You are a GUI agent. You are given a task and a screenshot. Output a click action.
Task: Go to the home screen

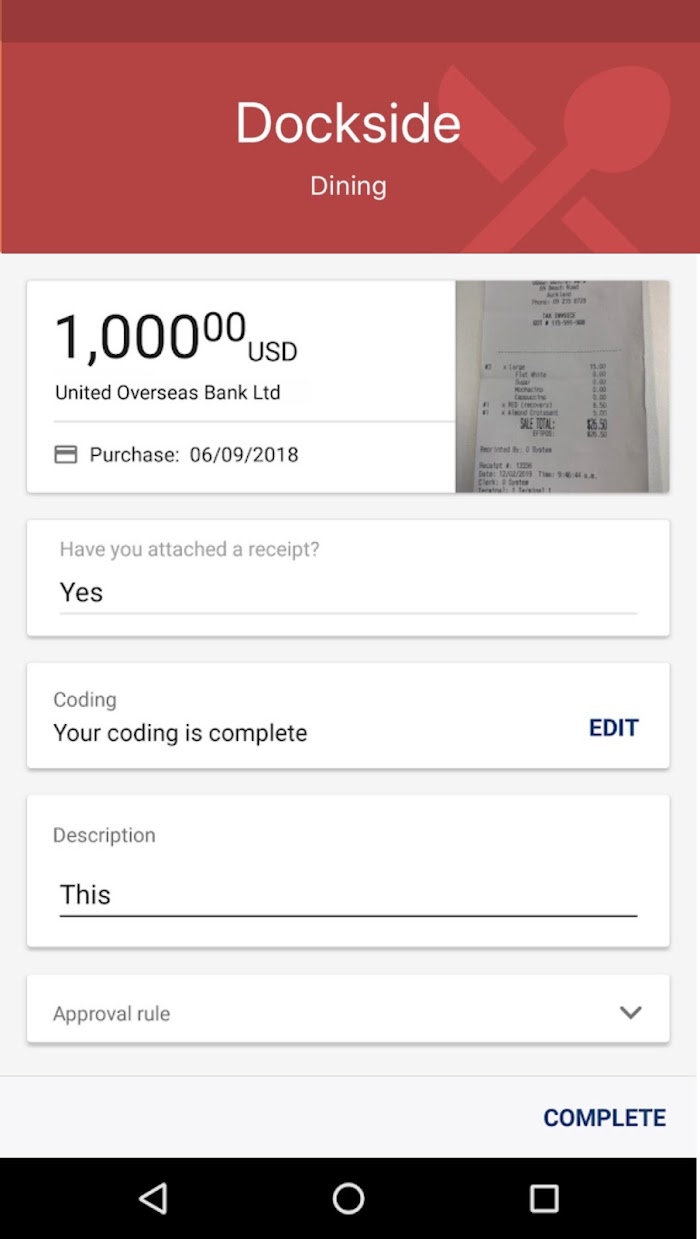348,1198
